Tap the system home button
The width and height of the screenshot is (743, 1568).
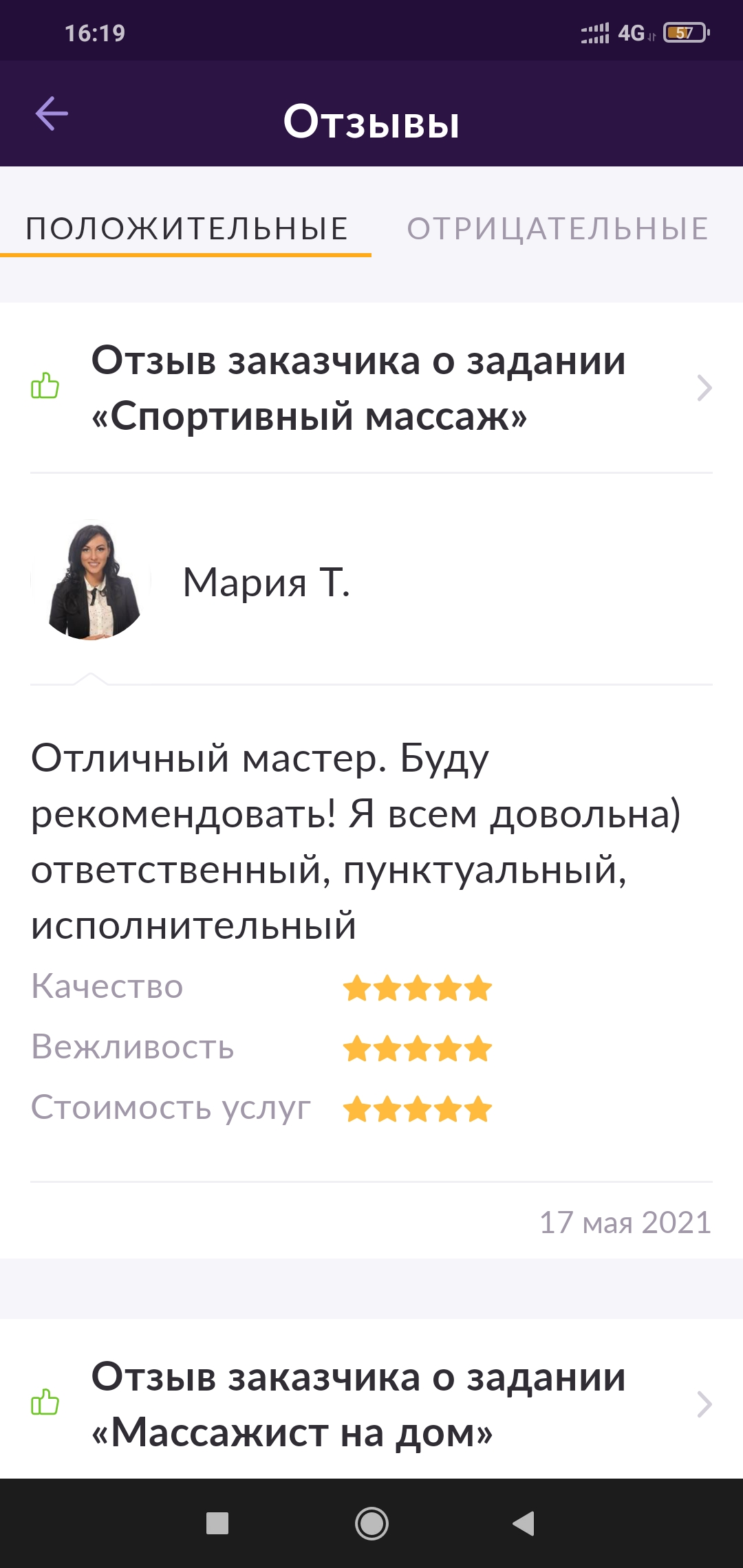(x=371, y=1523)
